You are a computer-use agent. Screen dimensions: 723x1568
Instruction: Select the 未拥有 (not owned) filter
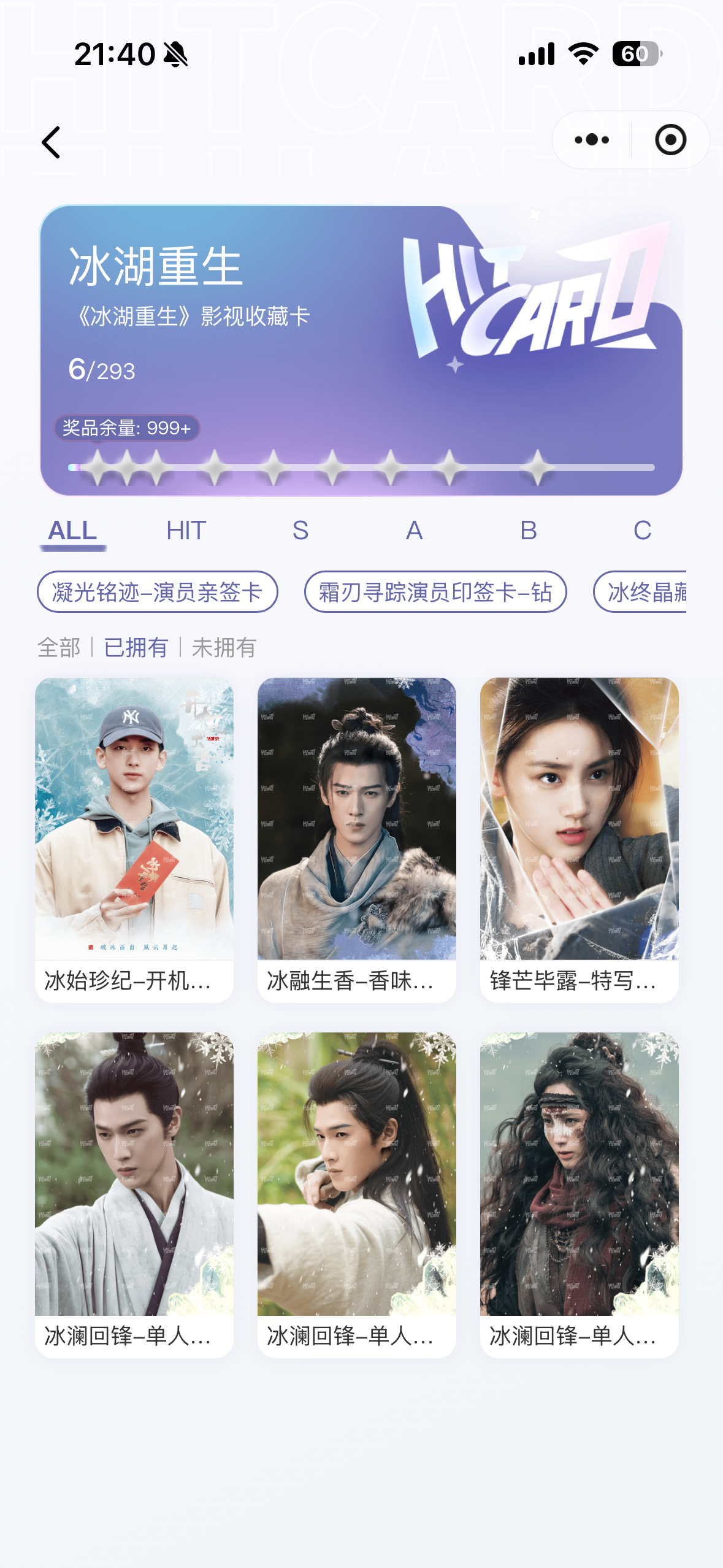pos(223,647)
